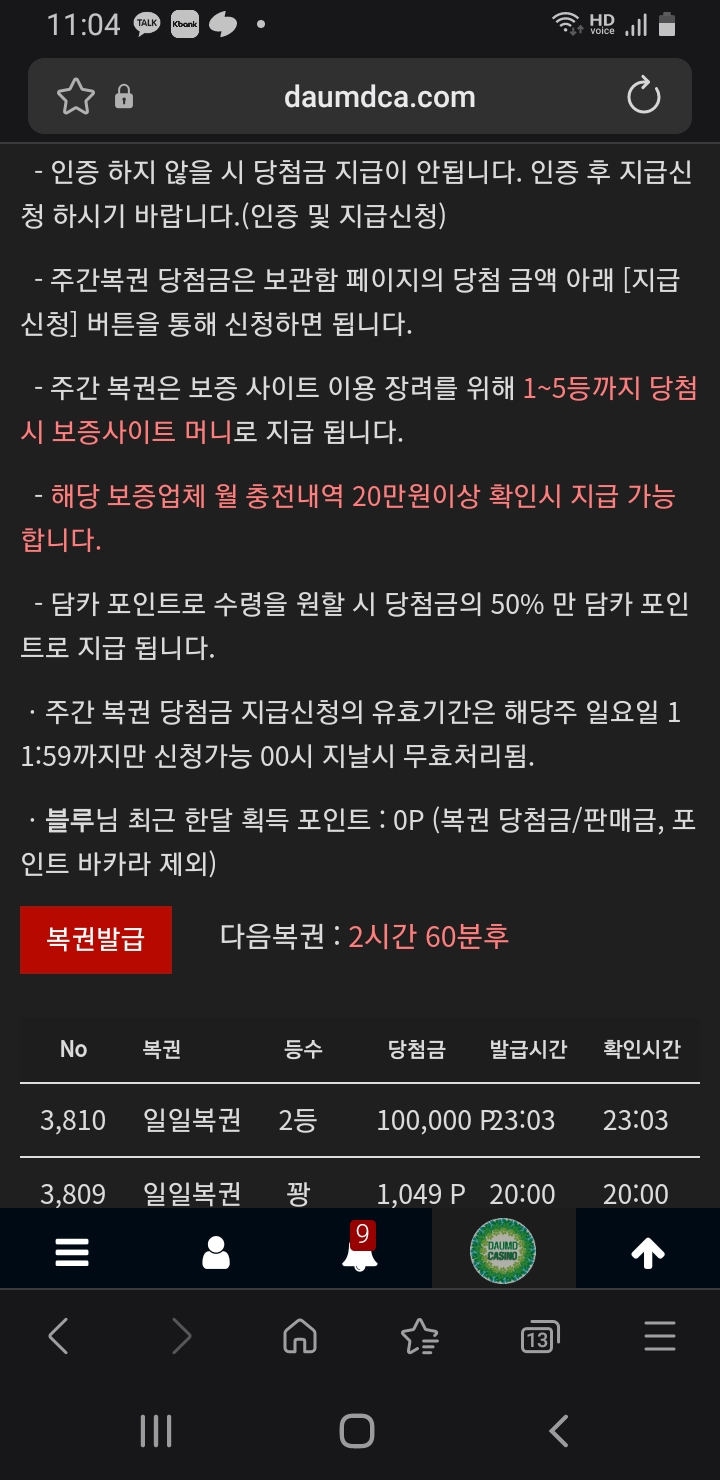720x1480 pixels.
Task: Go to the phone's home screen
Action: pyautogui.click(x=357, y=1431)
